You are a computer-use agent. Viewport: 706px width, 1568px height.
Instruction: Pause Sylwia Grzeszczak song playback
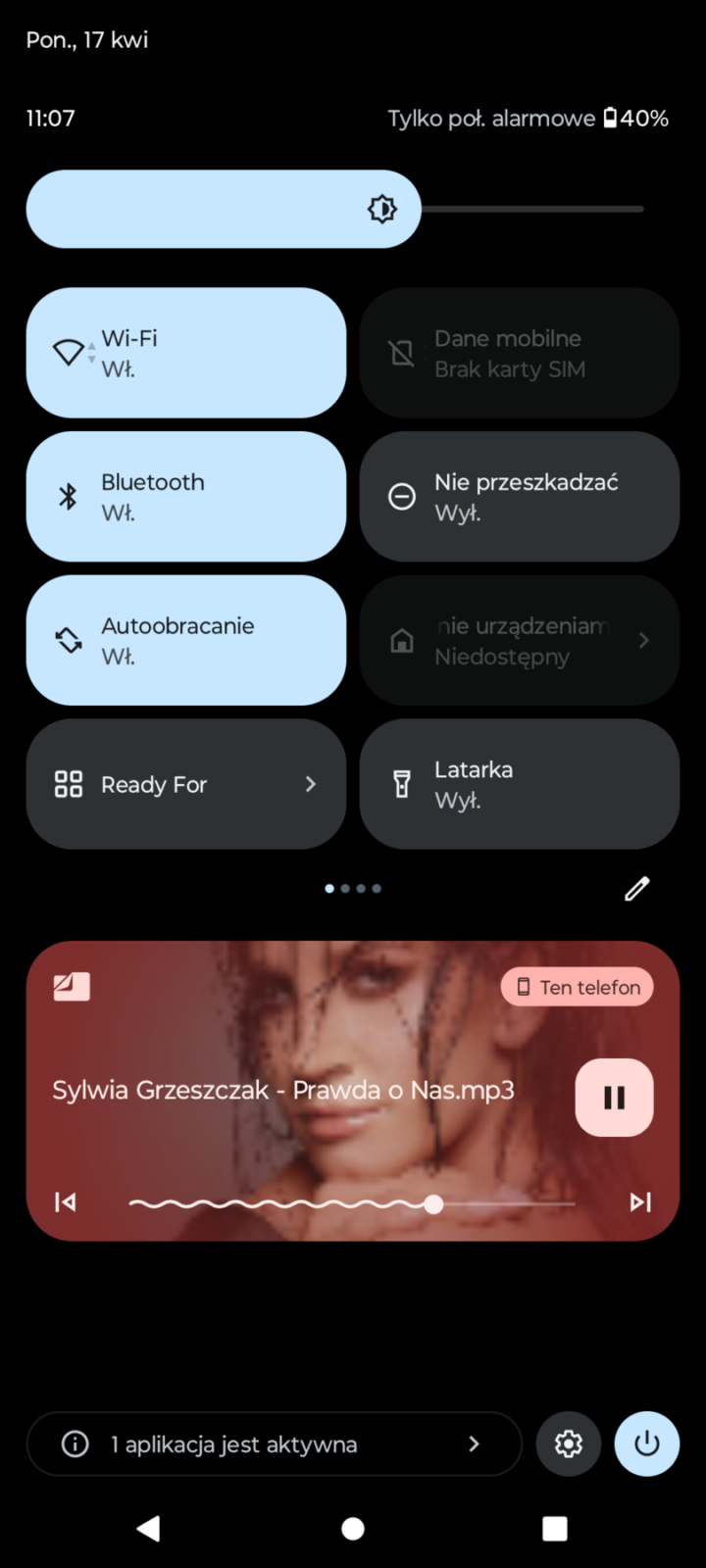(x=614, y=1098)
